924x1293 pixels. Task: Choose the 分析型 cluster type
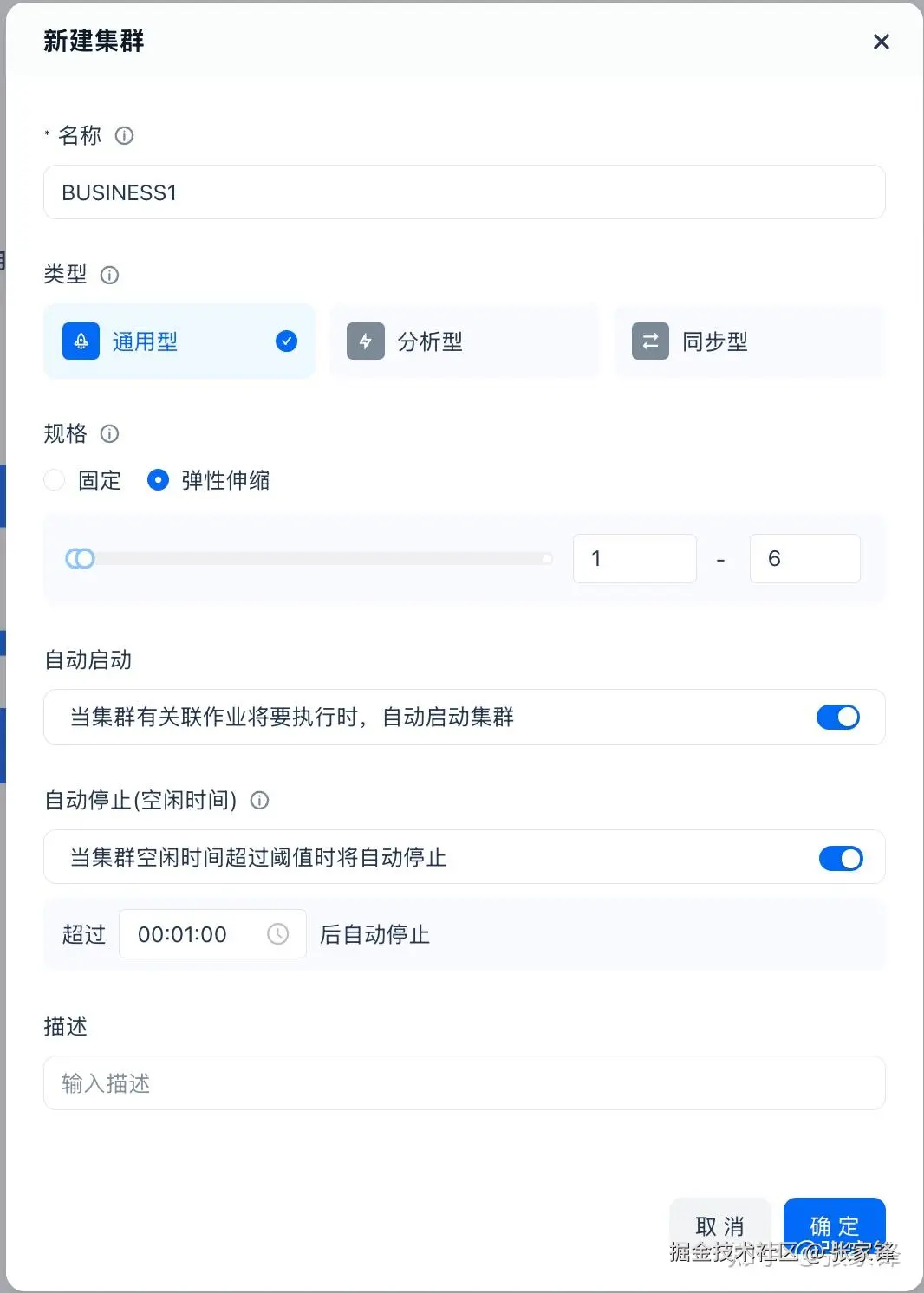tap(464, 341)
